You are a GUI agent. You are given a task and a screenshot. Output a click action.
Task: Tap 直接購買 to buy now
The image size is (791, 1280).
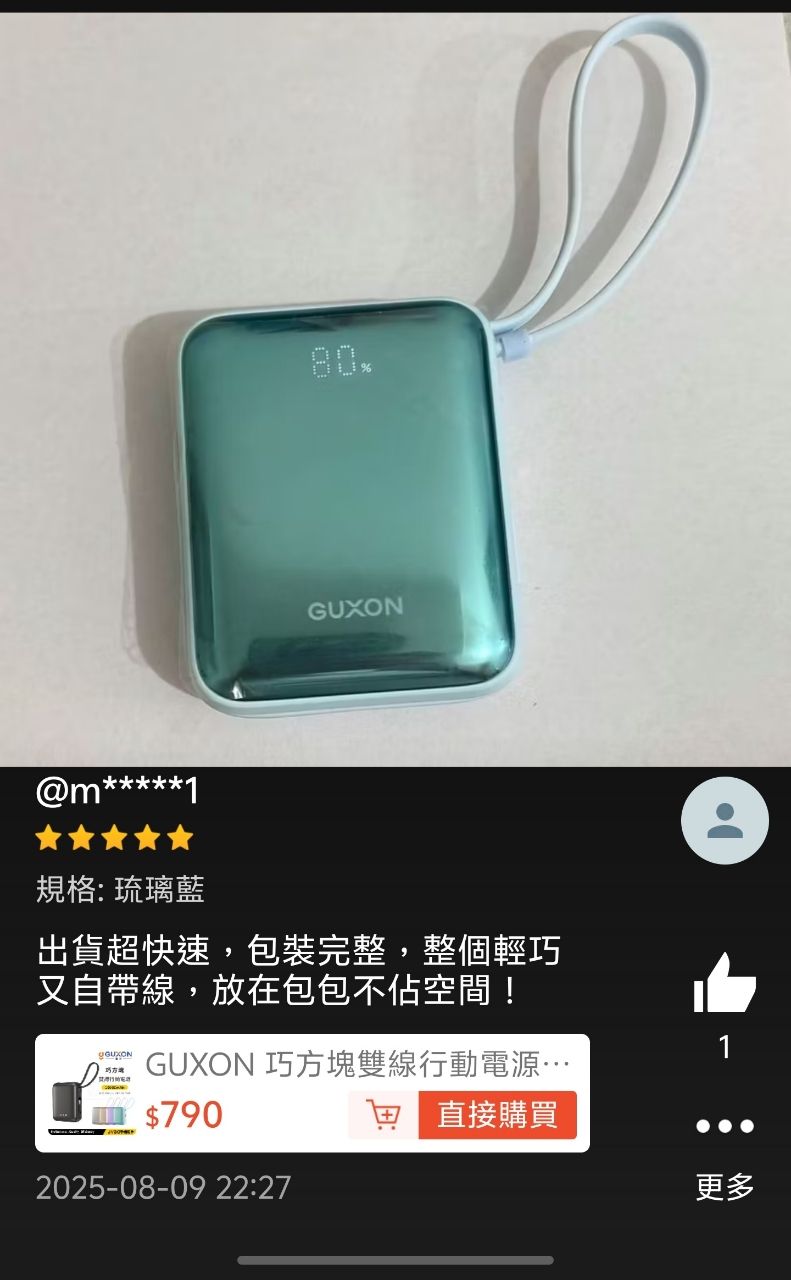coord(497,1115)
